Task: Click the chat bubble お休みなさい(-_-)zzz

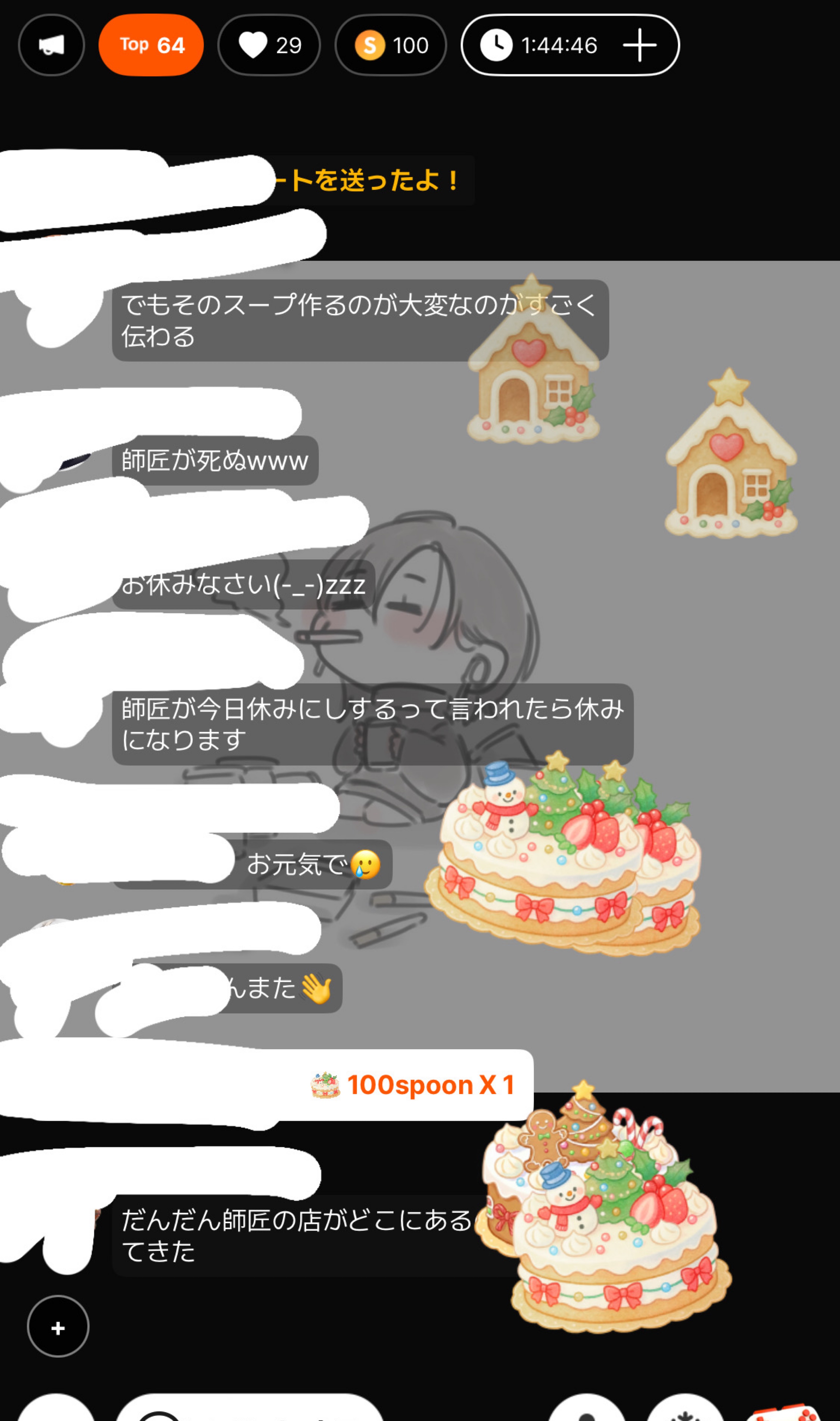Action: [243, 587]
